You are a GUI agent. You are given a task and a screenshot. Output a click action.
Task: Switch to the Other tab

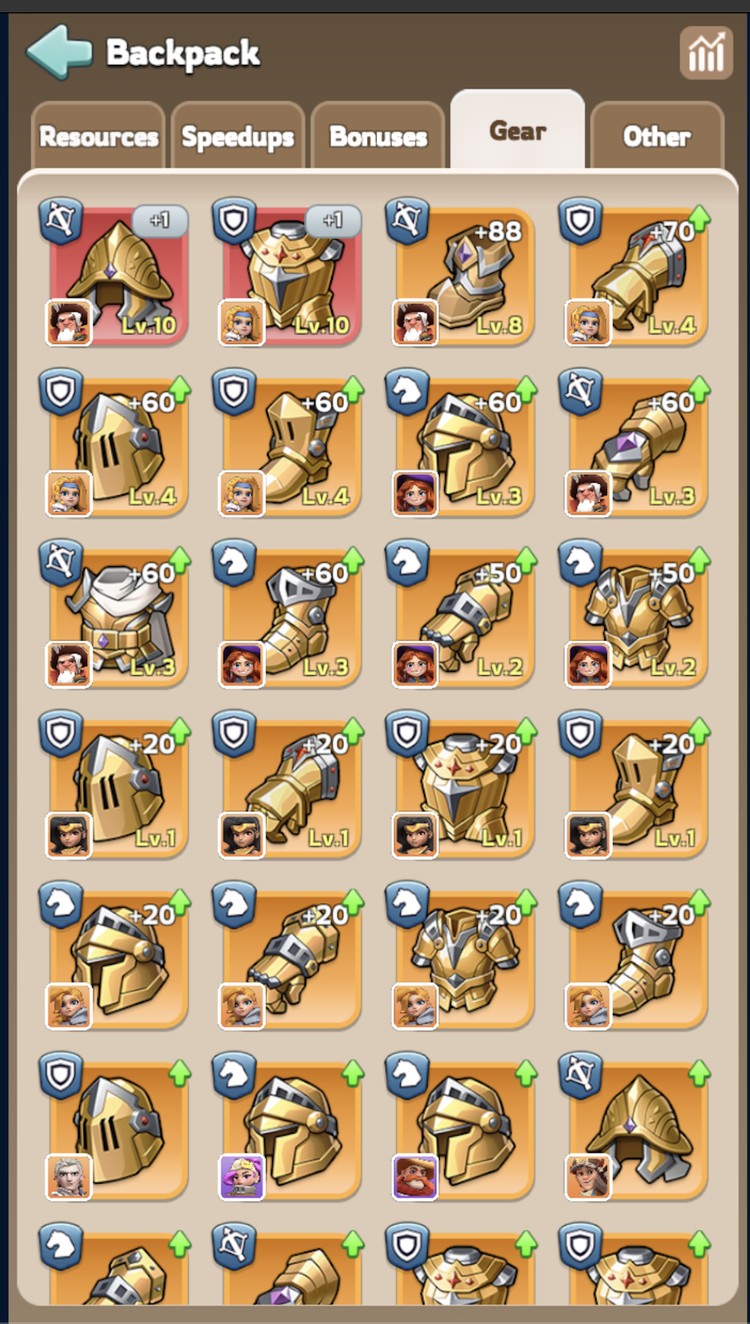656,136
